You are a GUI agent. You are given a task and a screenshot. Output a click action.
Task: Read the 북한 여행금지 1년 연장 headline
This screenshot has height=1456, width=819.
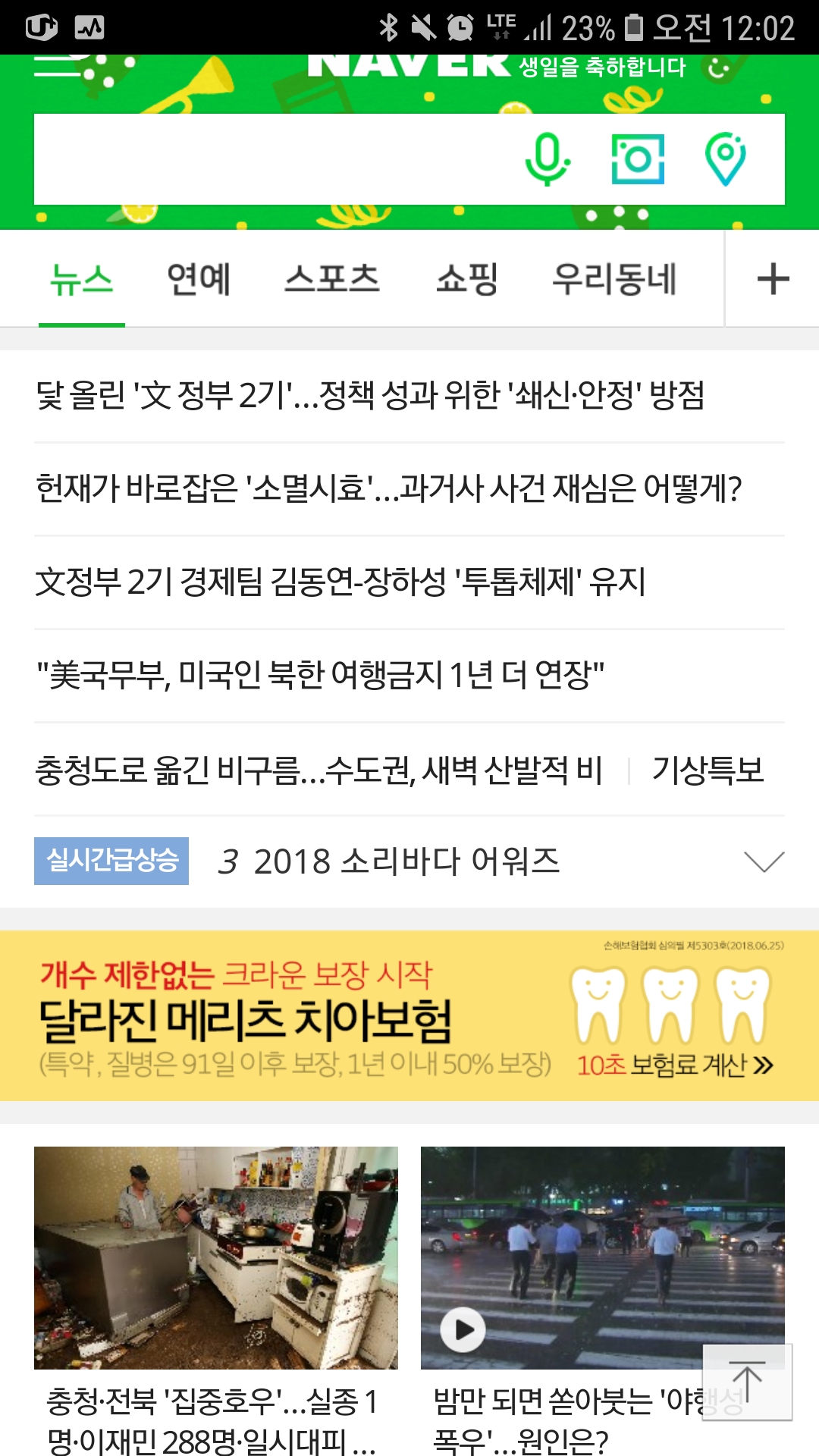(x=320, y=675)
